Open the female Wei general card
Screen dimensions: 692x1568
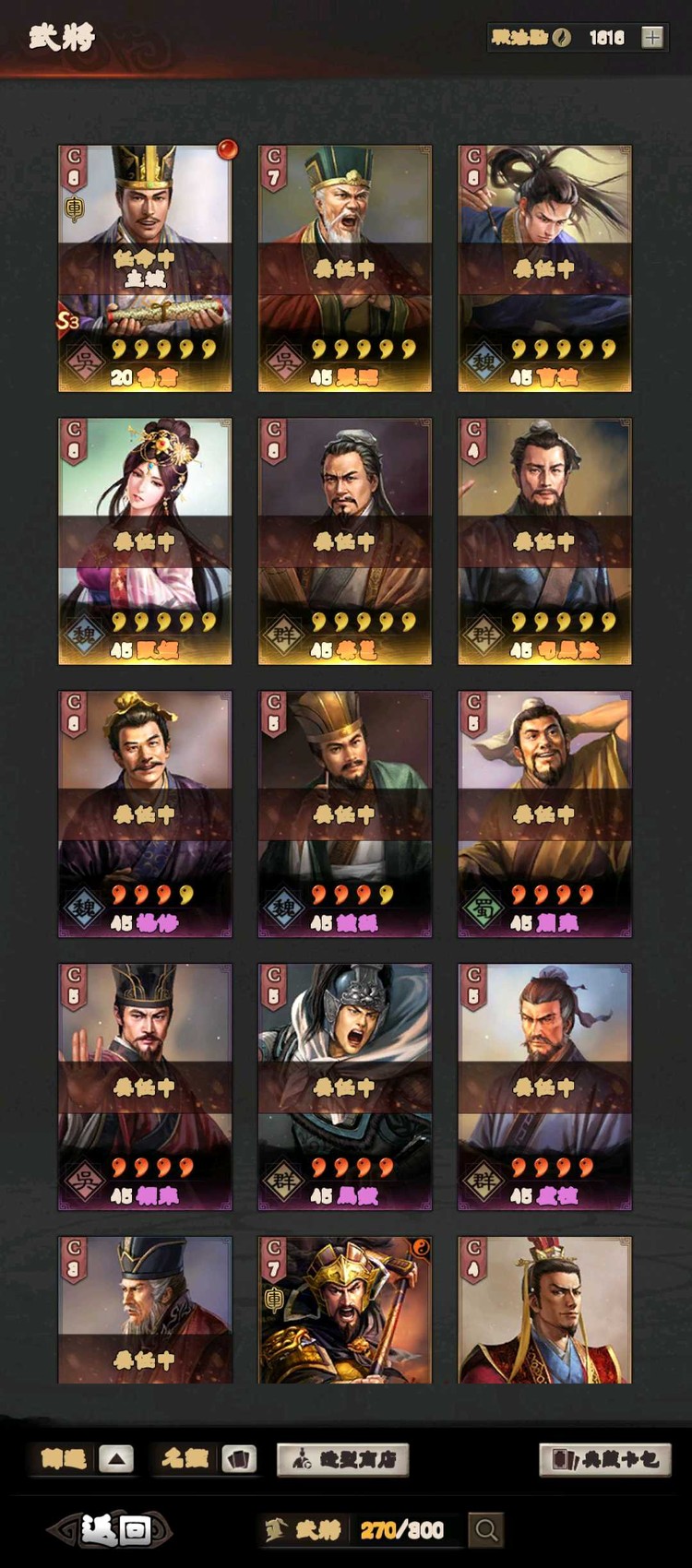tap(145, 541)
